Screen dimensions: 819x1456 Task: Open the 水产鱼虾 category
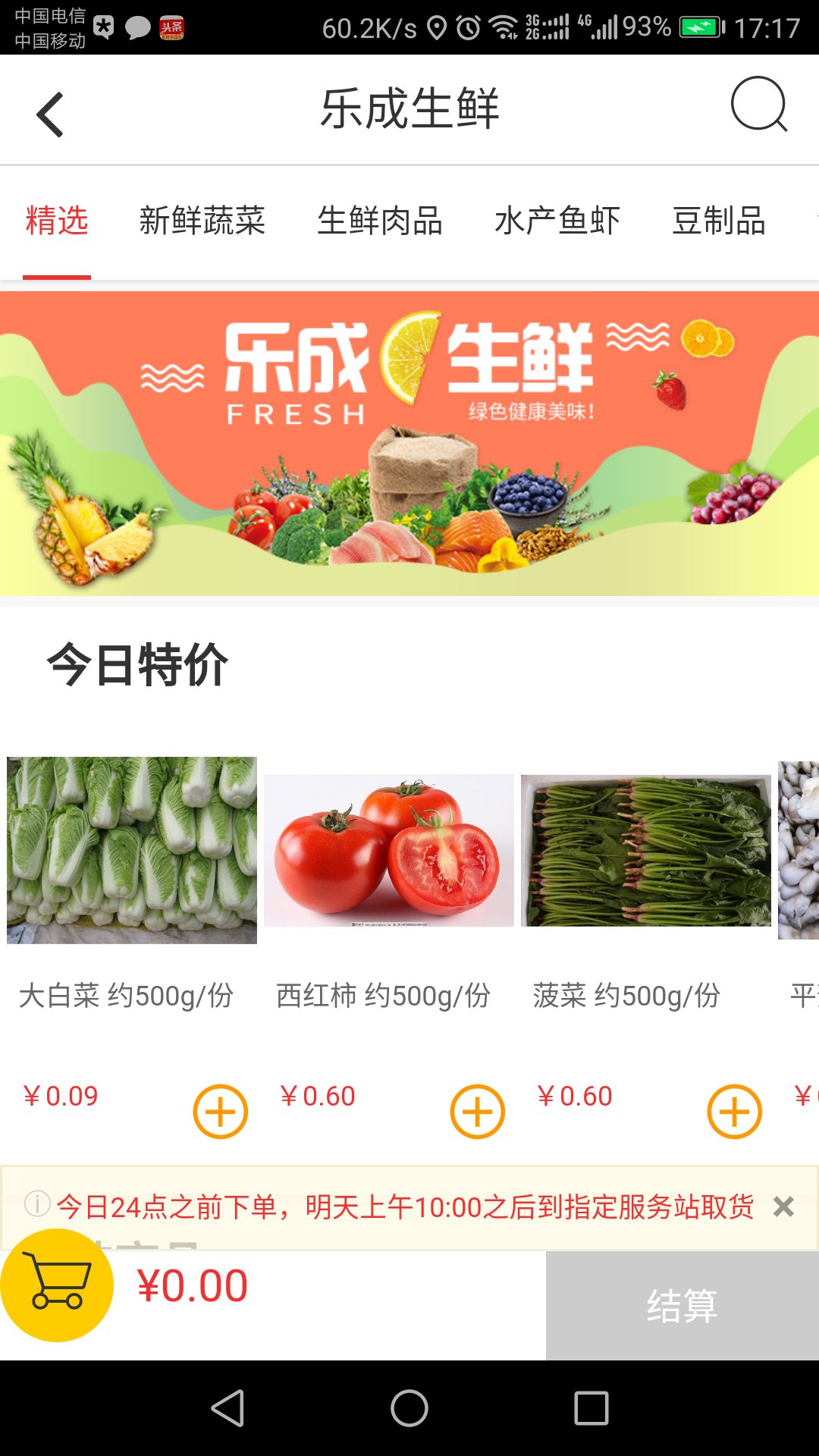pos(559,220)
